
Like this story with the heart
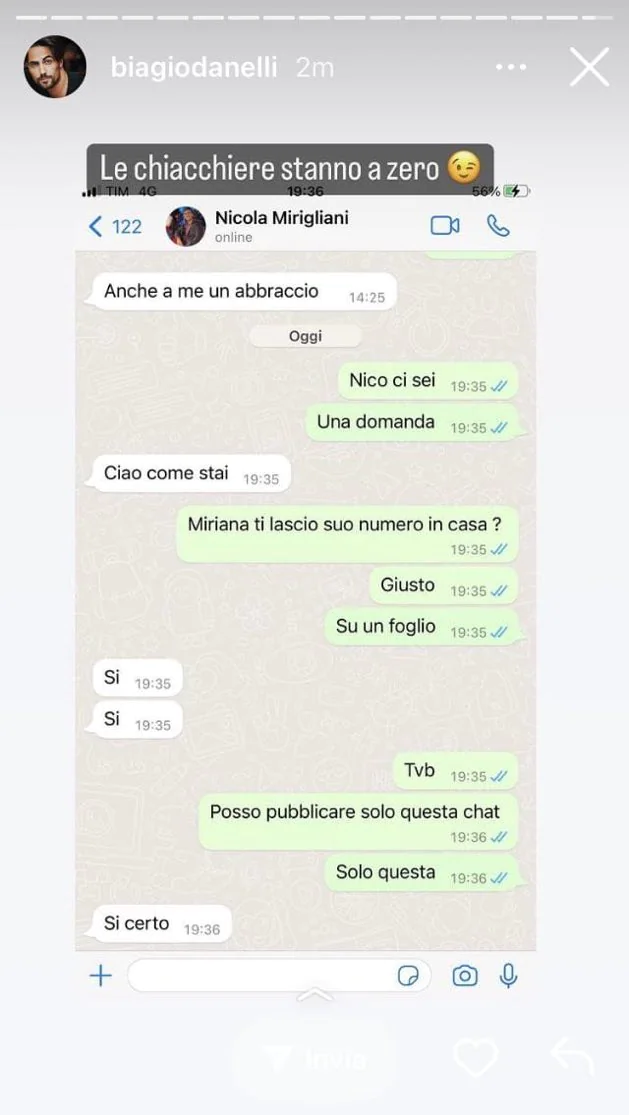pos(475,1057)
